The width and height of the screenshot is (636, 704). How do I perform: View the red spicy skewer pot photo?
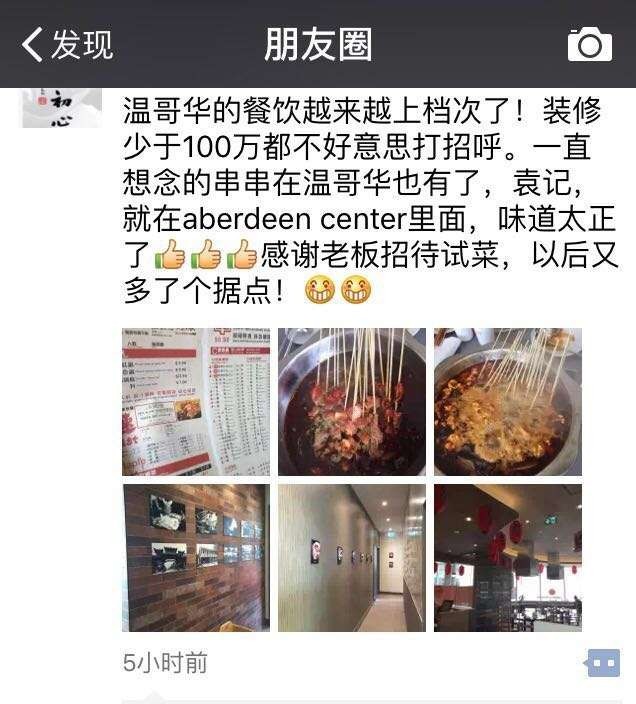click(352, 402)
